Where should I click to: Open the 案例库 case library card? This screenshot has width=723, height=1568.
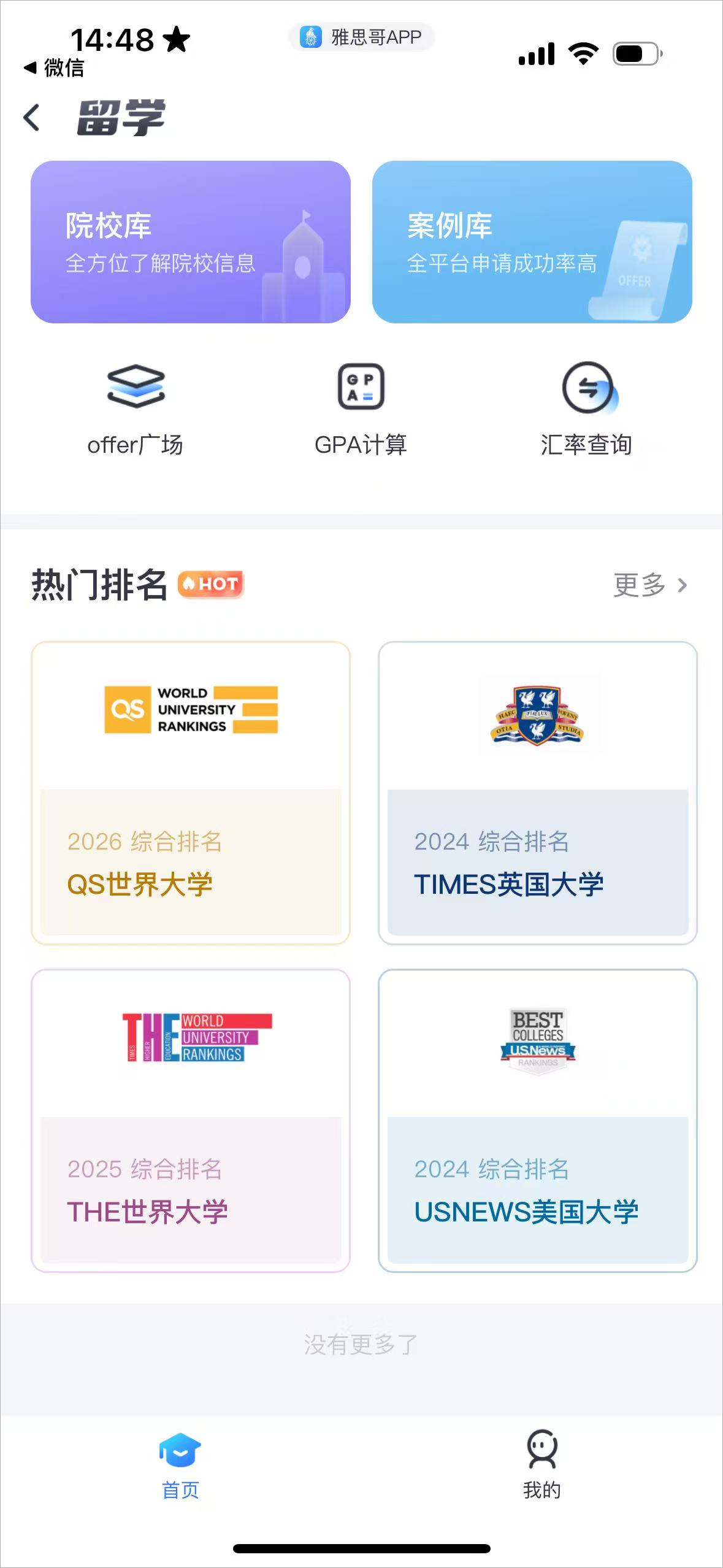532,242
